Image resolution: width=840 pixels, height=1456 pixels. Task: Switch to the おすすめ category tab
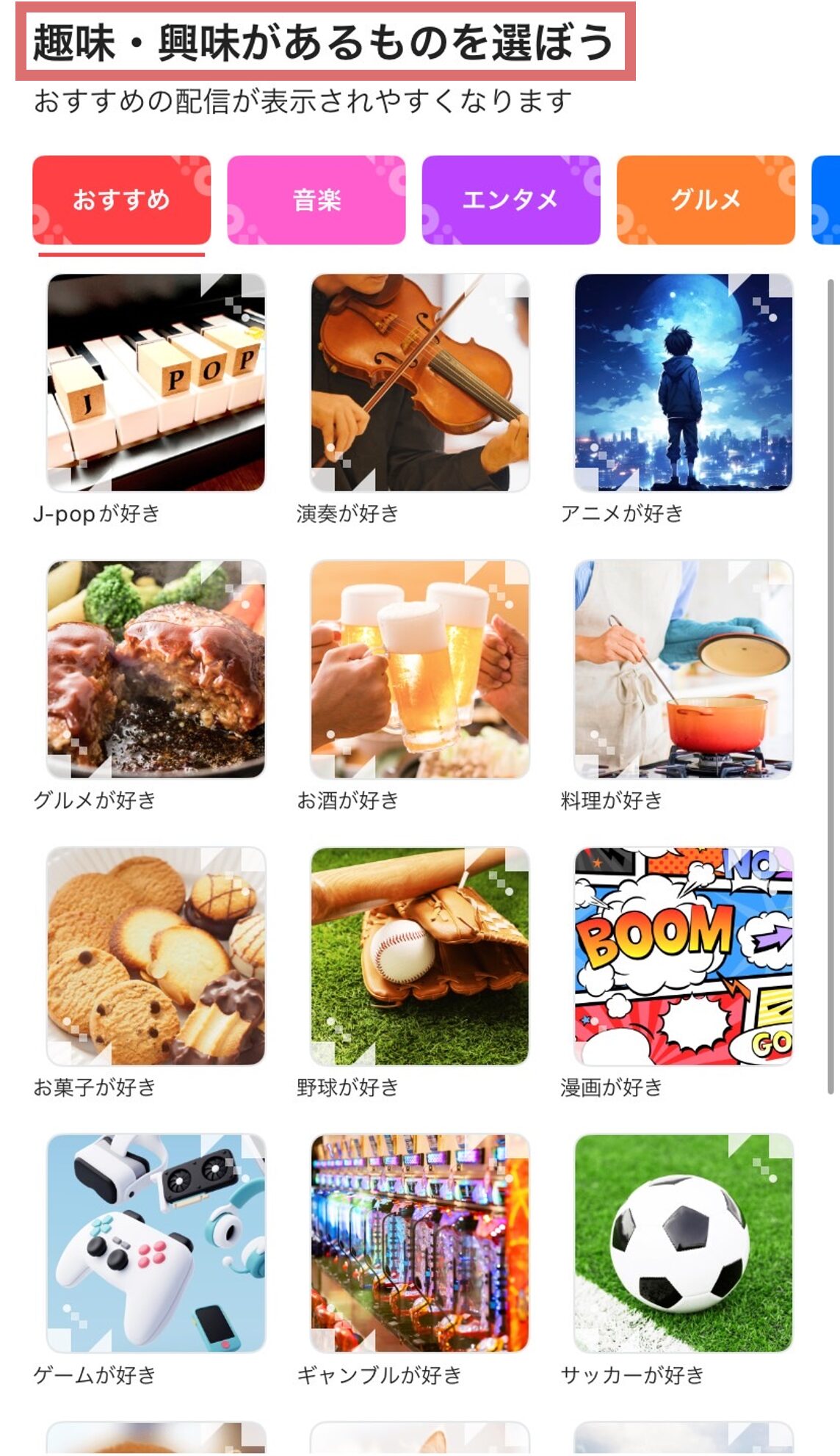[x=121, y=200]
